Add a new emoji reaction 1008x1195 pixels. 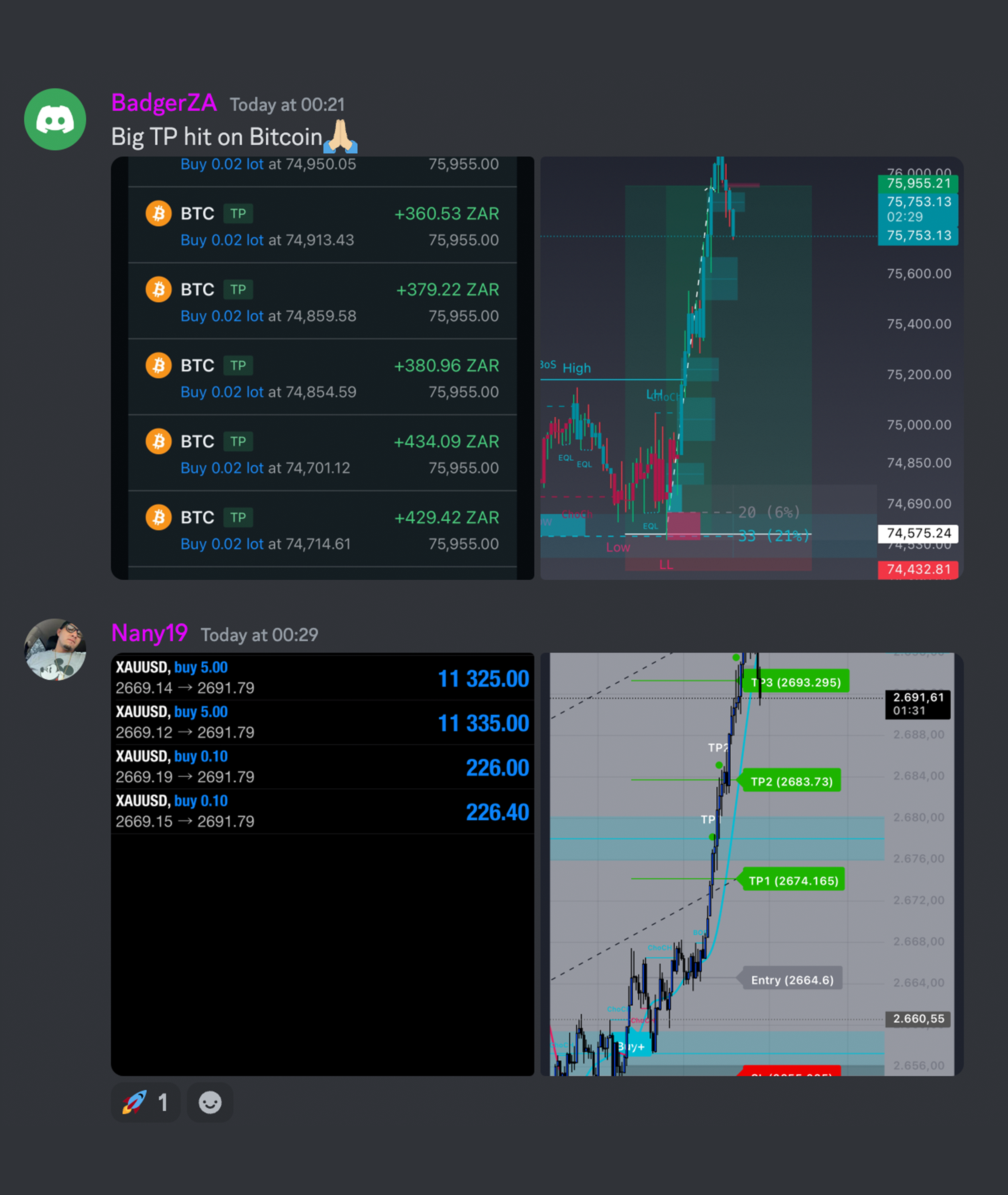click(x=210, y=1103)
